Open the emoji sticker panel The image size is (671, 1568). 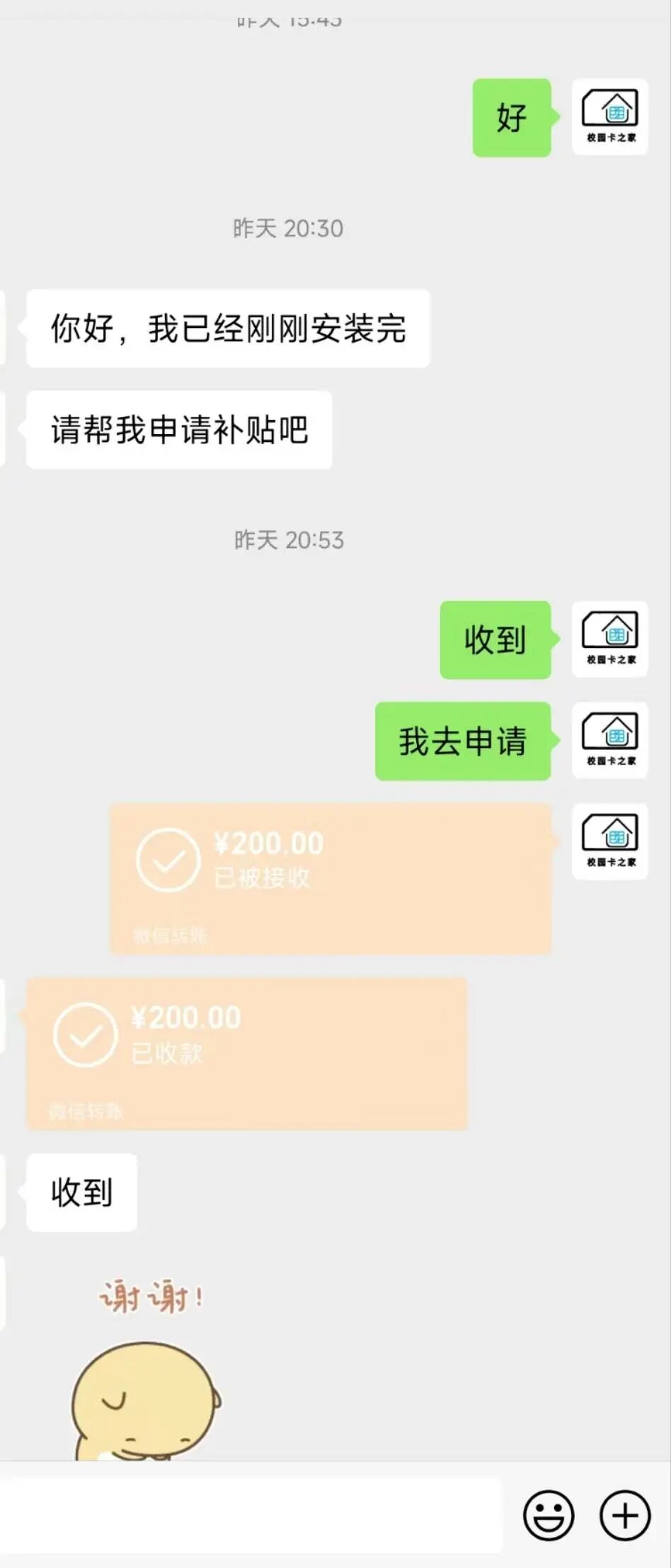click(x=548, y=1514)
